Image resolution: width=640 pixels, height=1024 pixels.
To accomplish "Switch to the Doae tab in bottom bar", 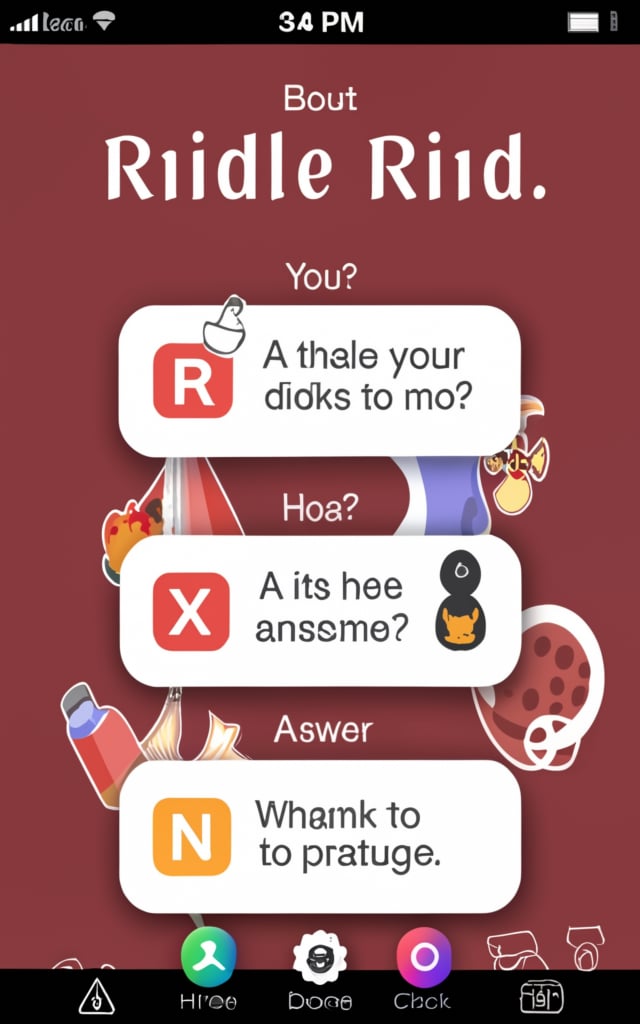I will click(320, 960).
